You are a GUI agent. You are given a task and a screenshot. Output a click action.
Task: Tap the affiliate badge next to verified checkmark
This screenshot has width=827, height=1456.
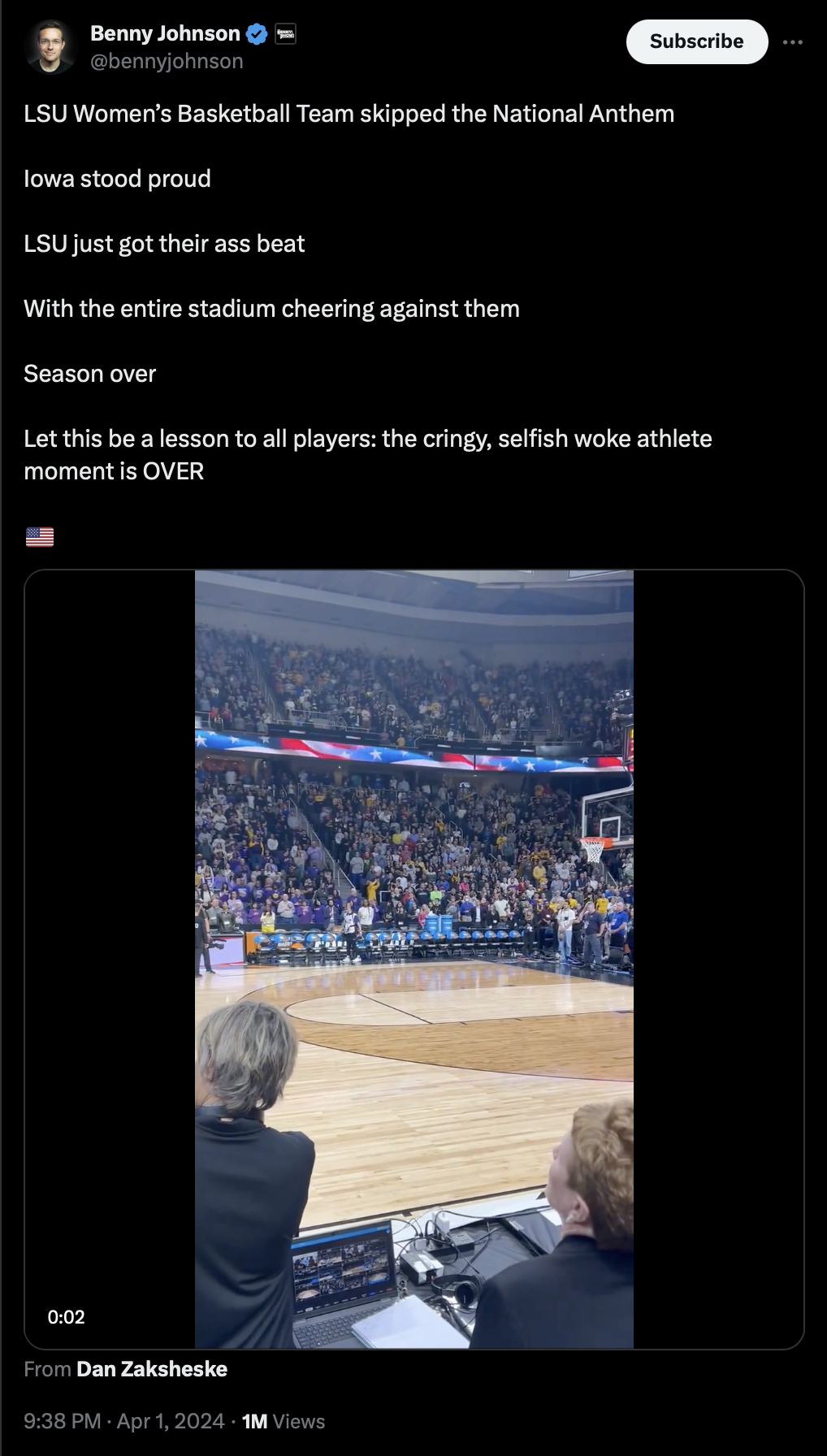pos(286,34)
